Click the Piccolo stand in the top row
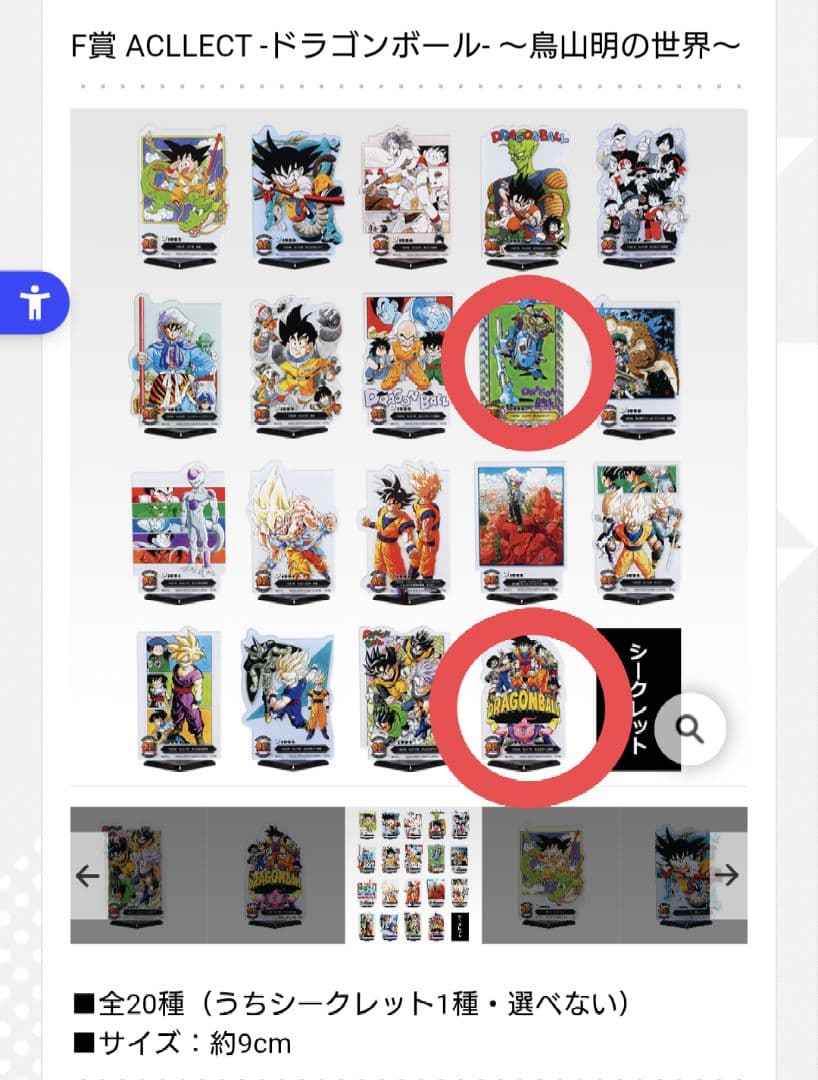 click(525, 195)
